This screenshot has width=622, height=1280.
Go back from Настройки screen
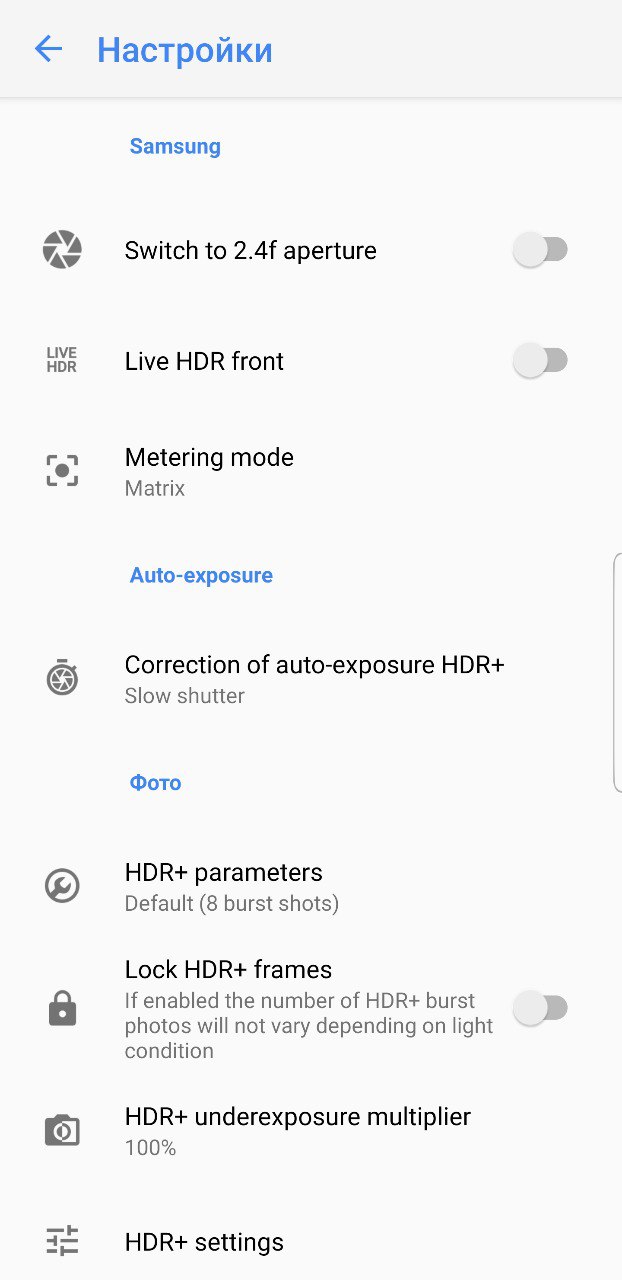[48, 49]
